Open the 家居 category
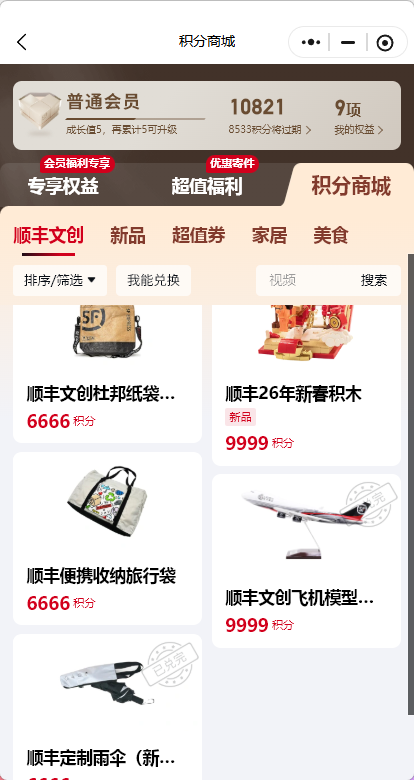 (269, 235)
